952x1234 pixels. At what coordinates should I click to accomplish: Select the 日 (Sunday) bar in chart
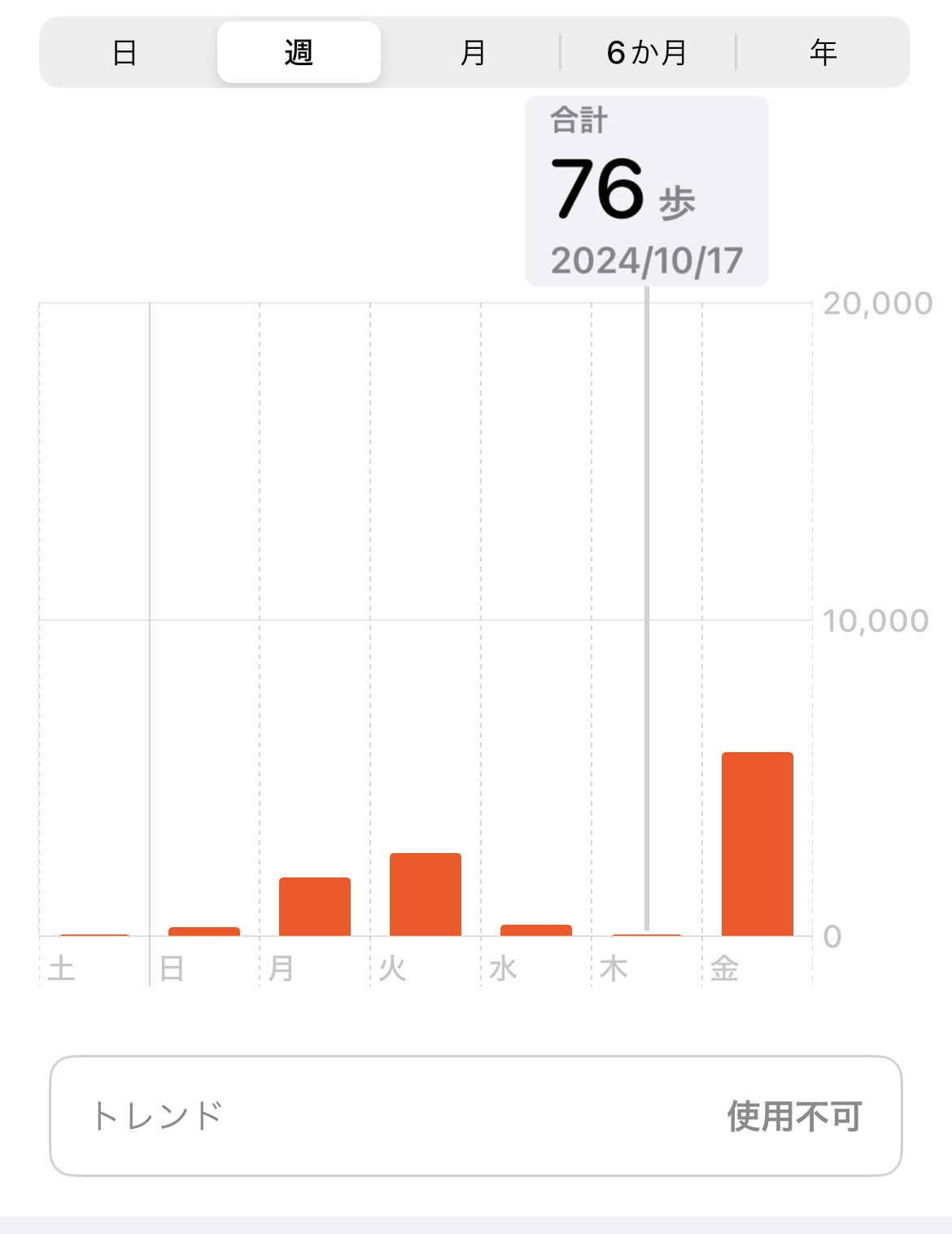click(204, 931)
